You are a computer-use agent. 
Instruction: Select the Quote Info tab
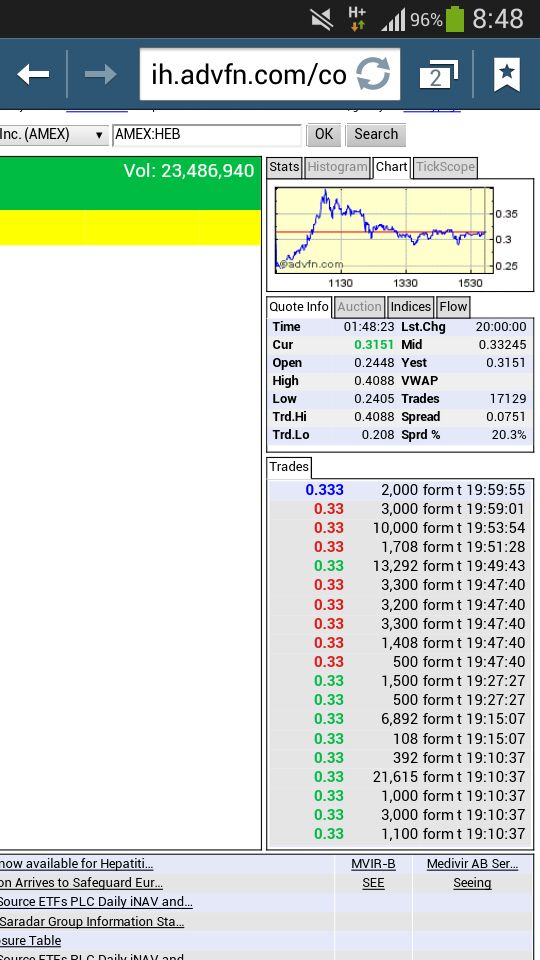tap(299, 307)
